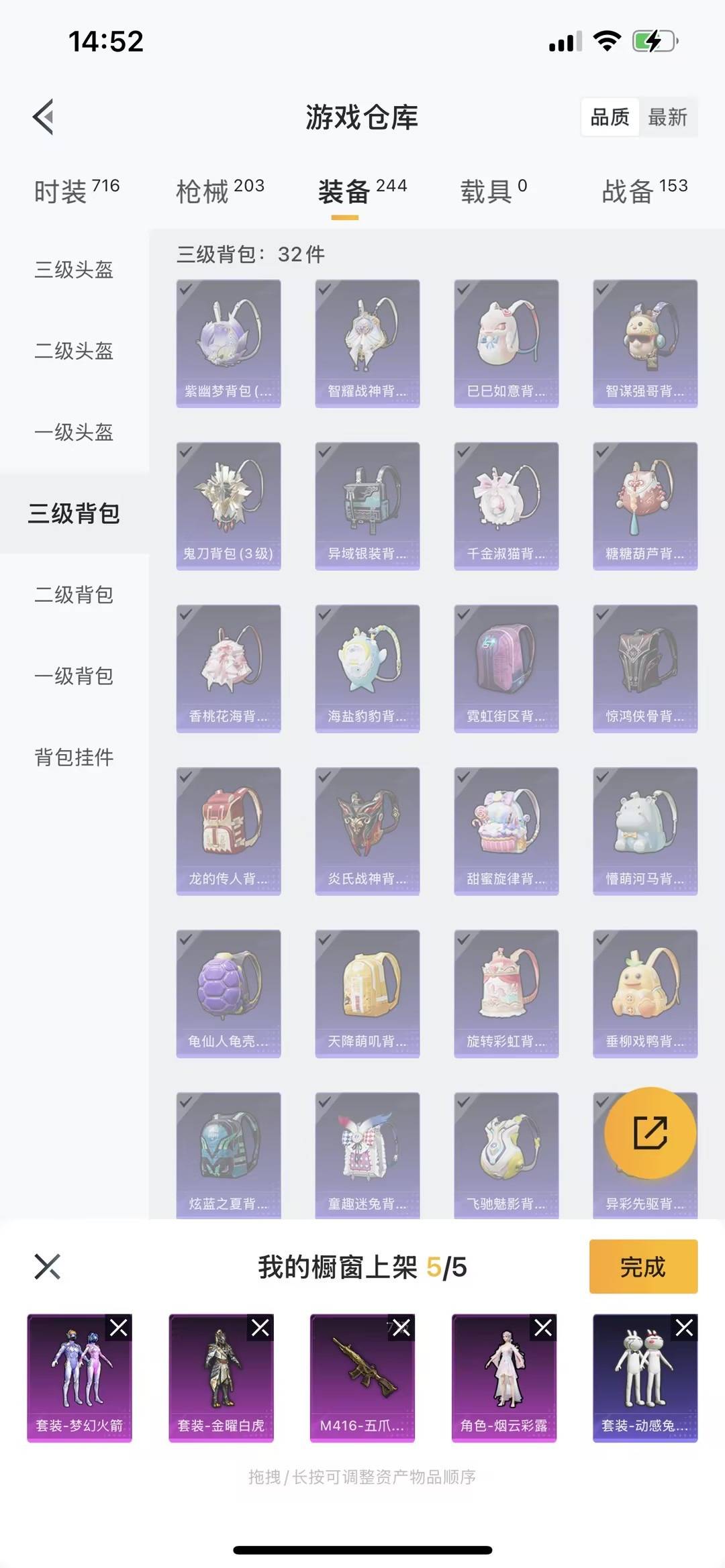The height and width of the screenshot is (1568, 725).
Task: Pick the 龟仙人龟壳 backpack
Action: click(x=228, y=994)
